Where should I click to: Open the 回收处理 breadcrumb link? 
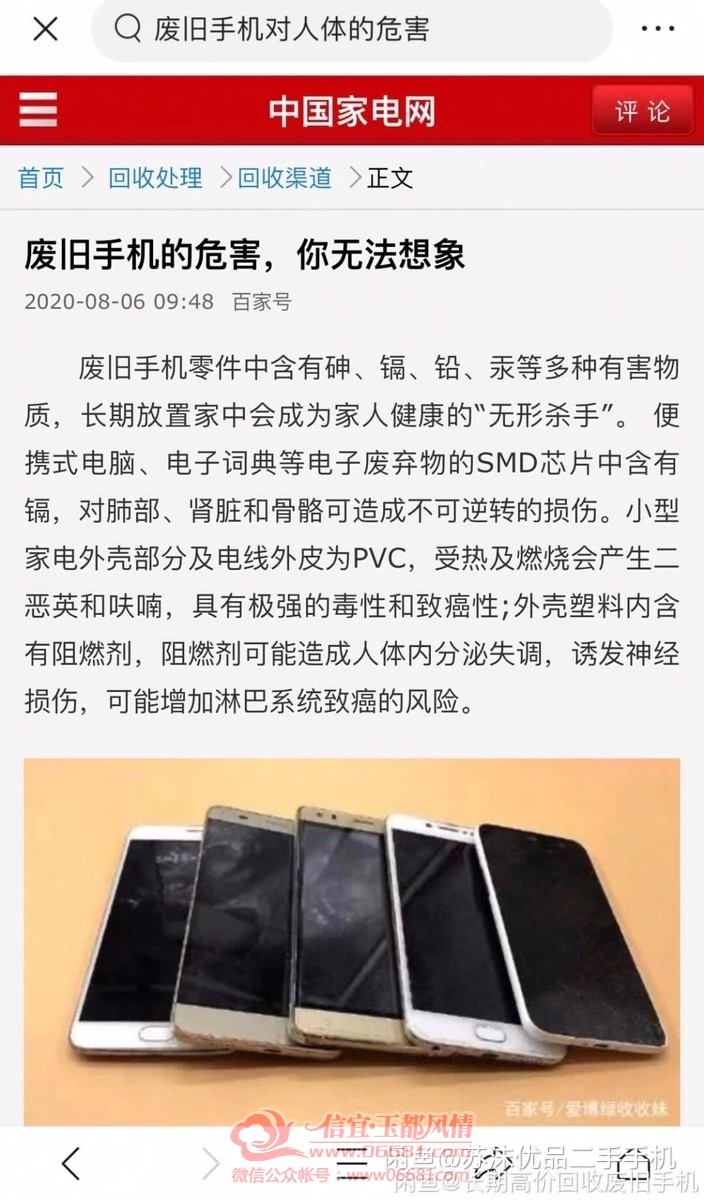(x=155, y=178)
